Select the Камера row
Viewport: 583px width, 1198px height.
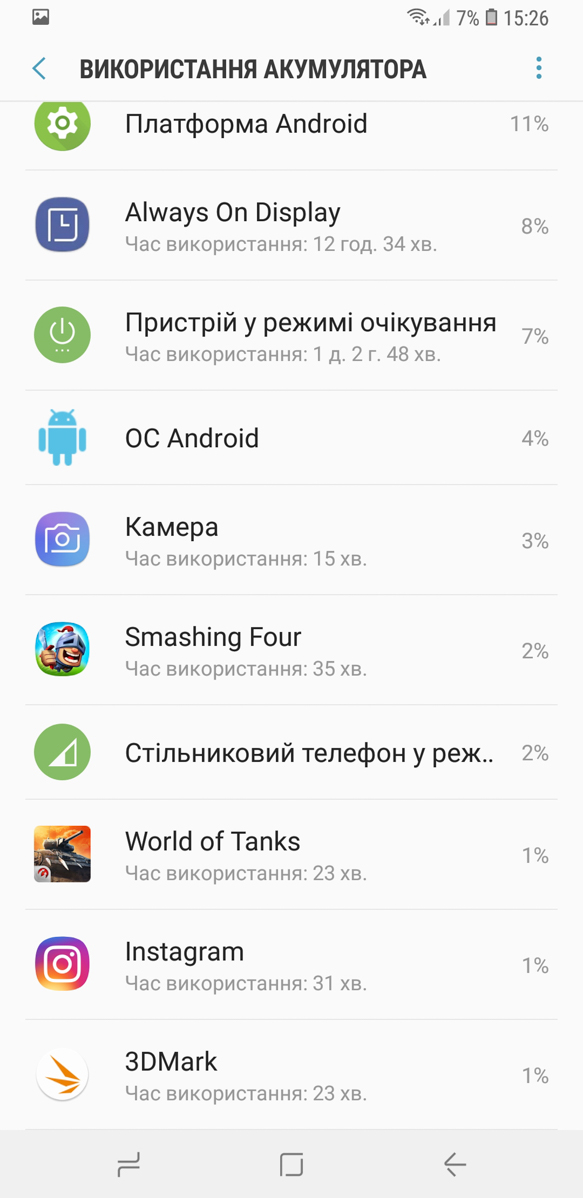291,539
